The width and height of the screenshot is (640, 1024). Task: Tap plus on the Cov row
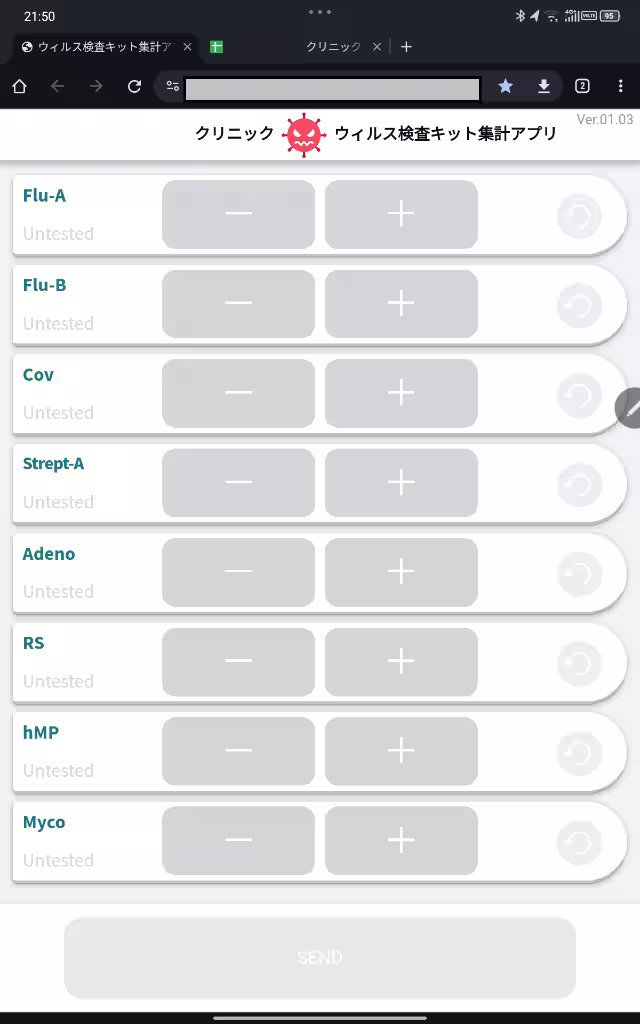(x=401, y=393)
